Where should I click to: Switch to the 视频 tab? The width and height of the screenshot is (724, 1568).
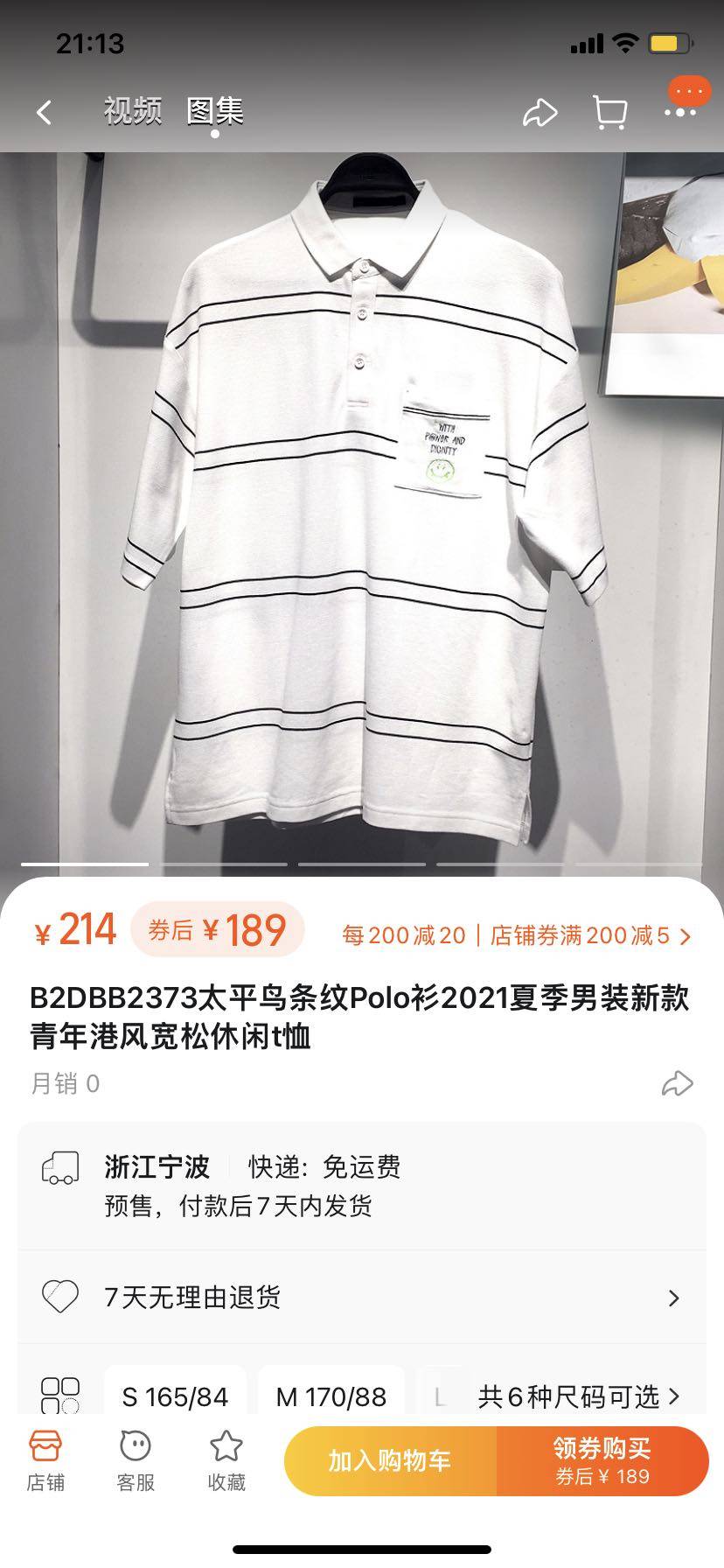pos(133,111)
